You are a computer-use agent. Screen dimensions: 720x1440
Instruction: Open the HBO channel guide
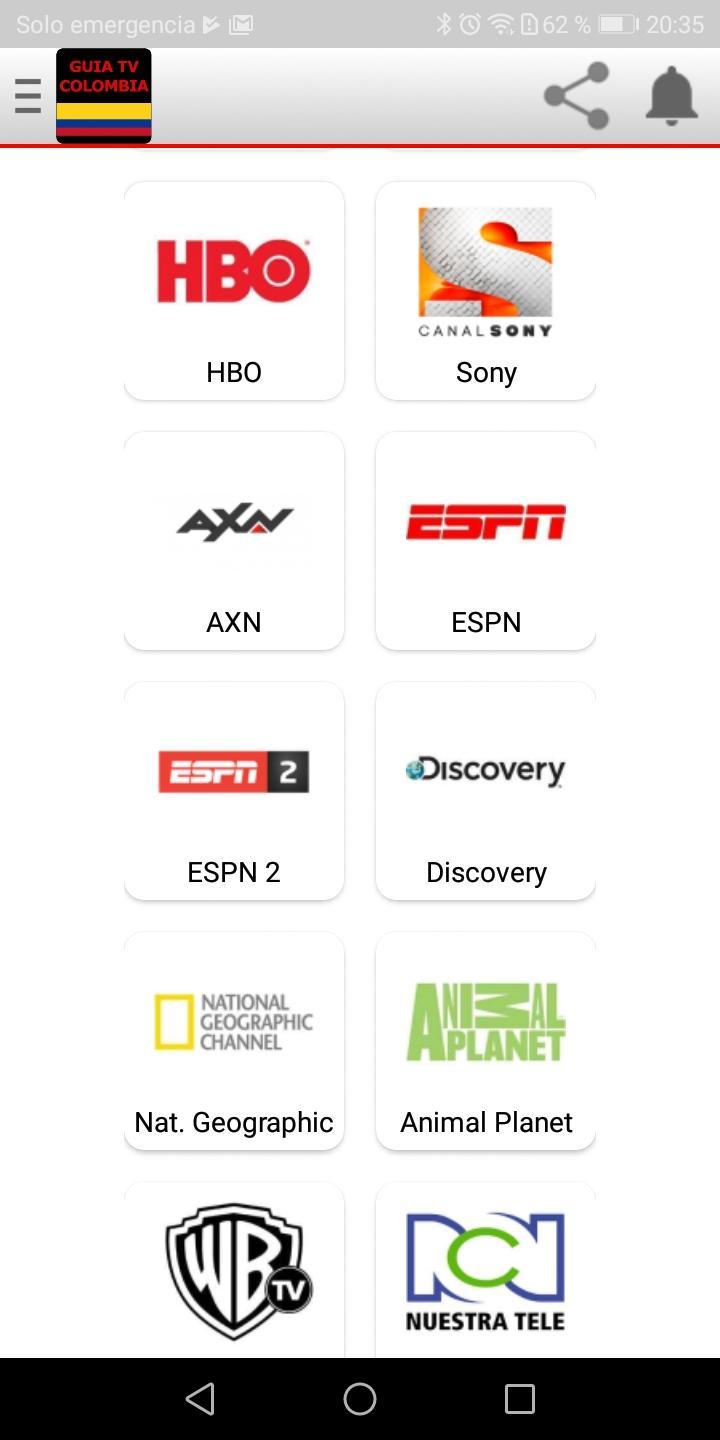point(234,290)
